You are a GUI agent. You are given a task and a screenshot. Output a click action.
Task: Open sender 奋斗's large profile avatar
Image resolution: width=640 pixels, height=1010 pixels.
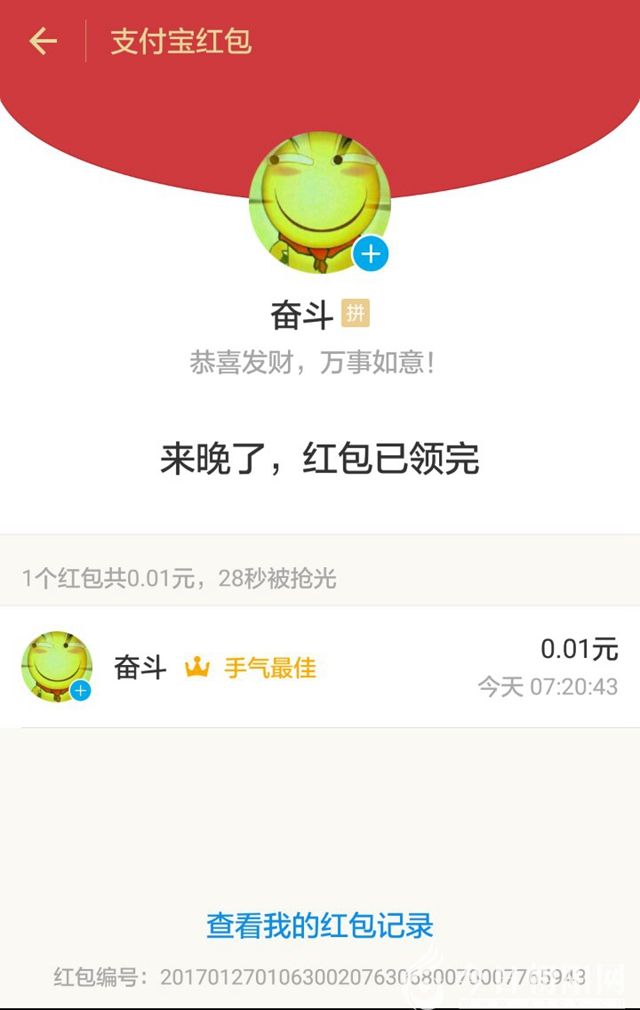(x=318, y=204)
